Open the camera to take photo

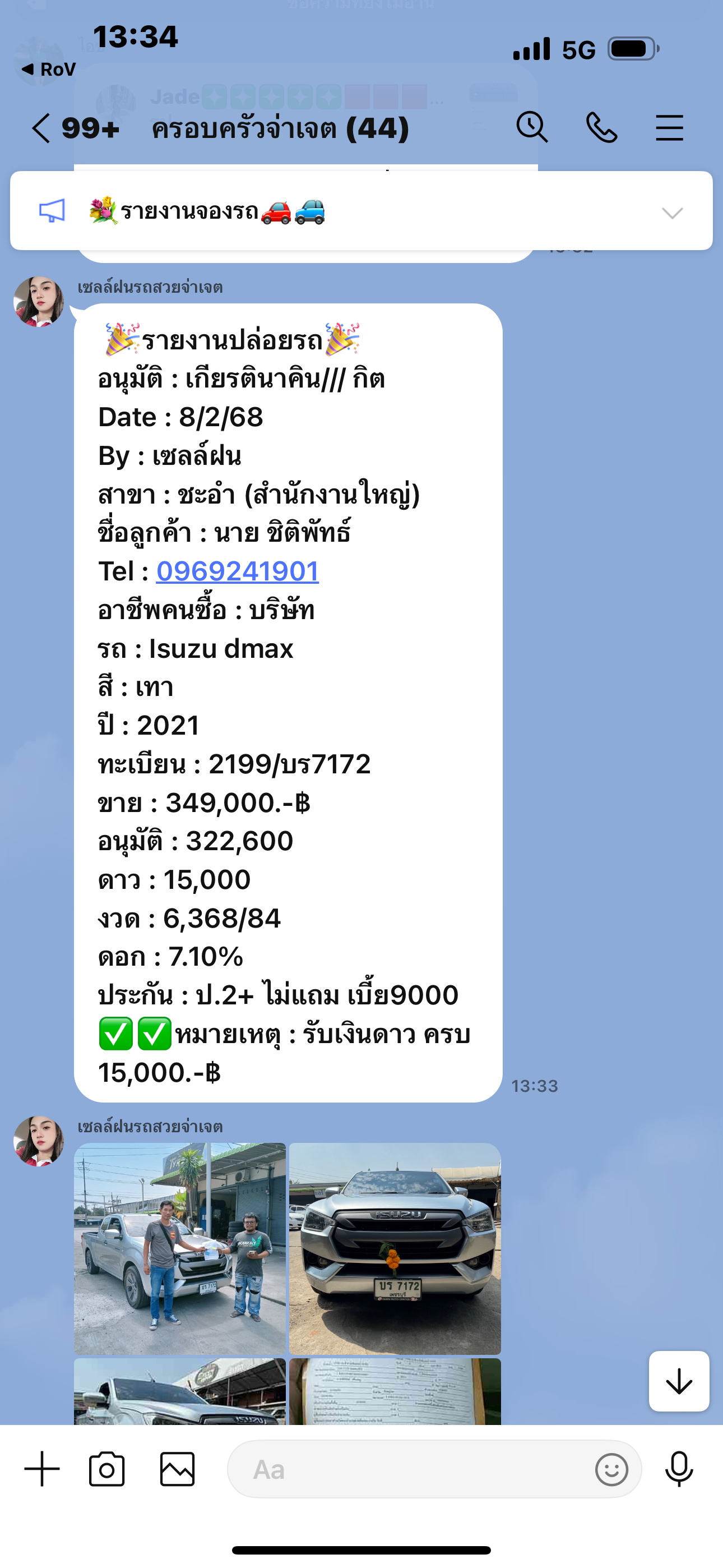point(106,1469)
